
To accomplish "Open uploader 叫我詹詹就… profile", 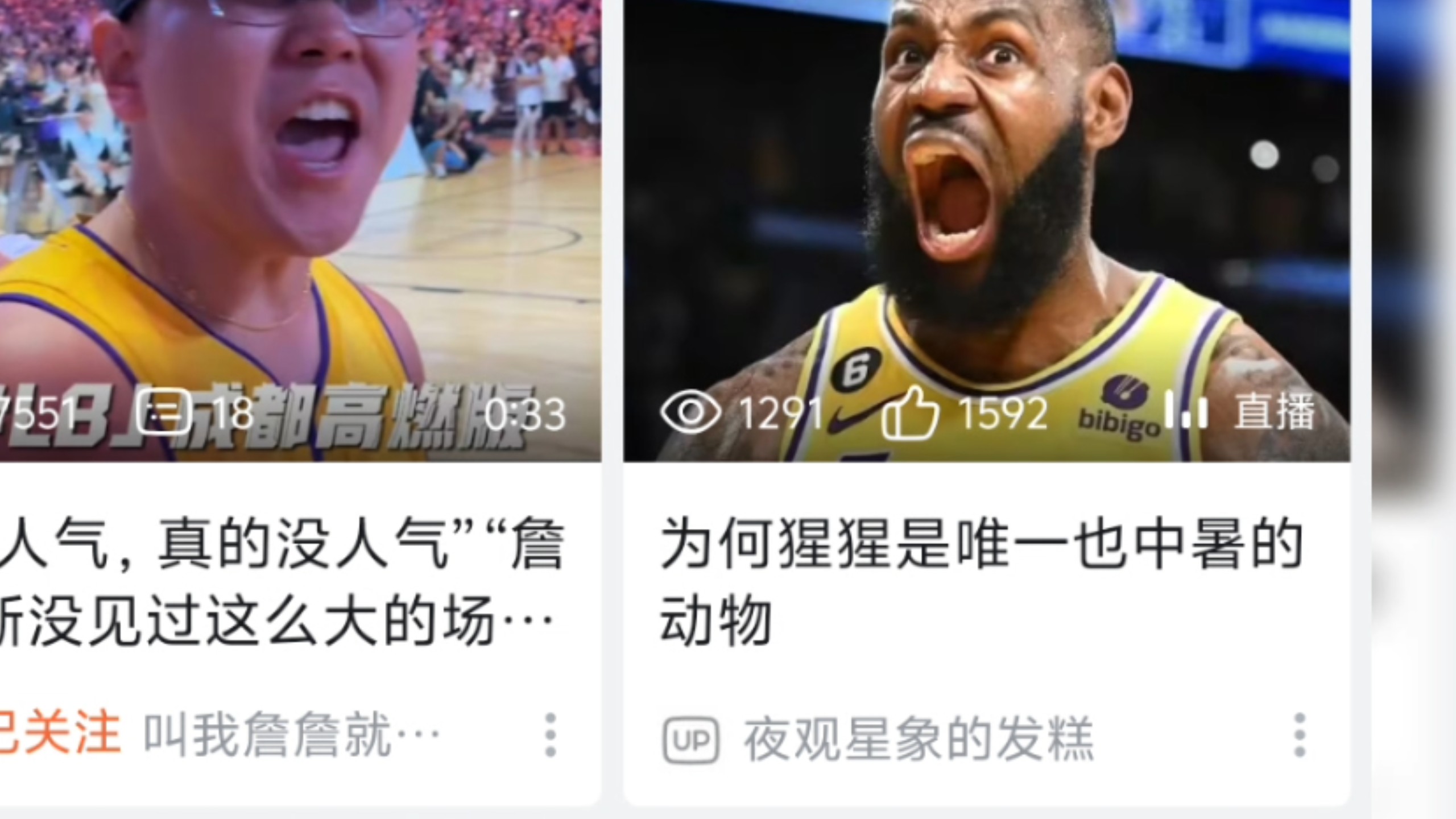I will [290, 735].
